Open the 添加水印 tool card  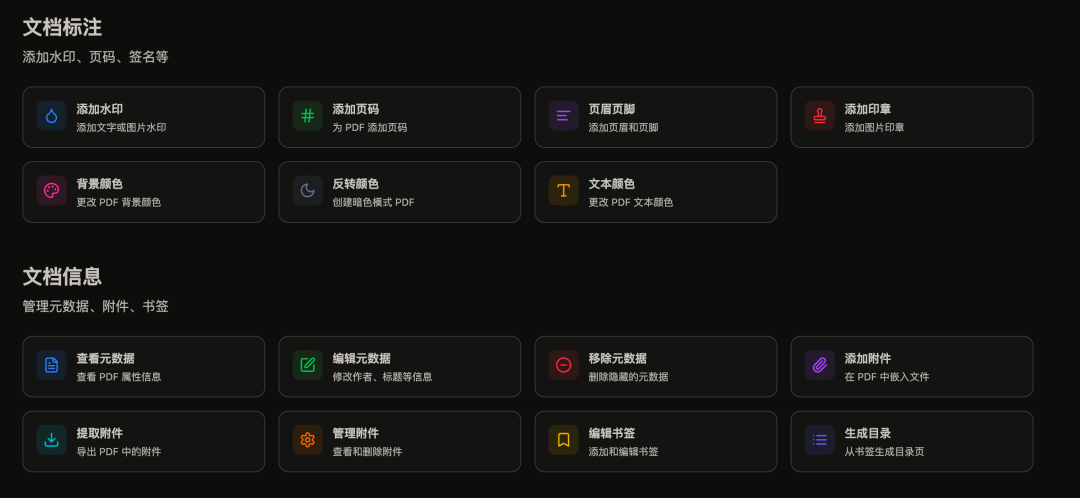coord(143,117)
